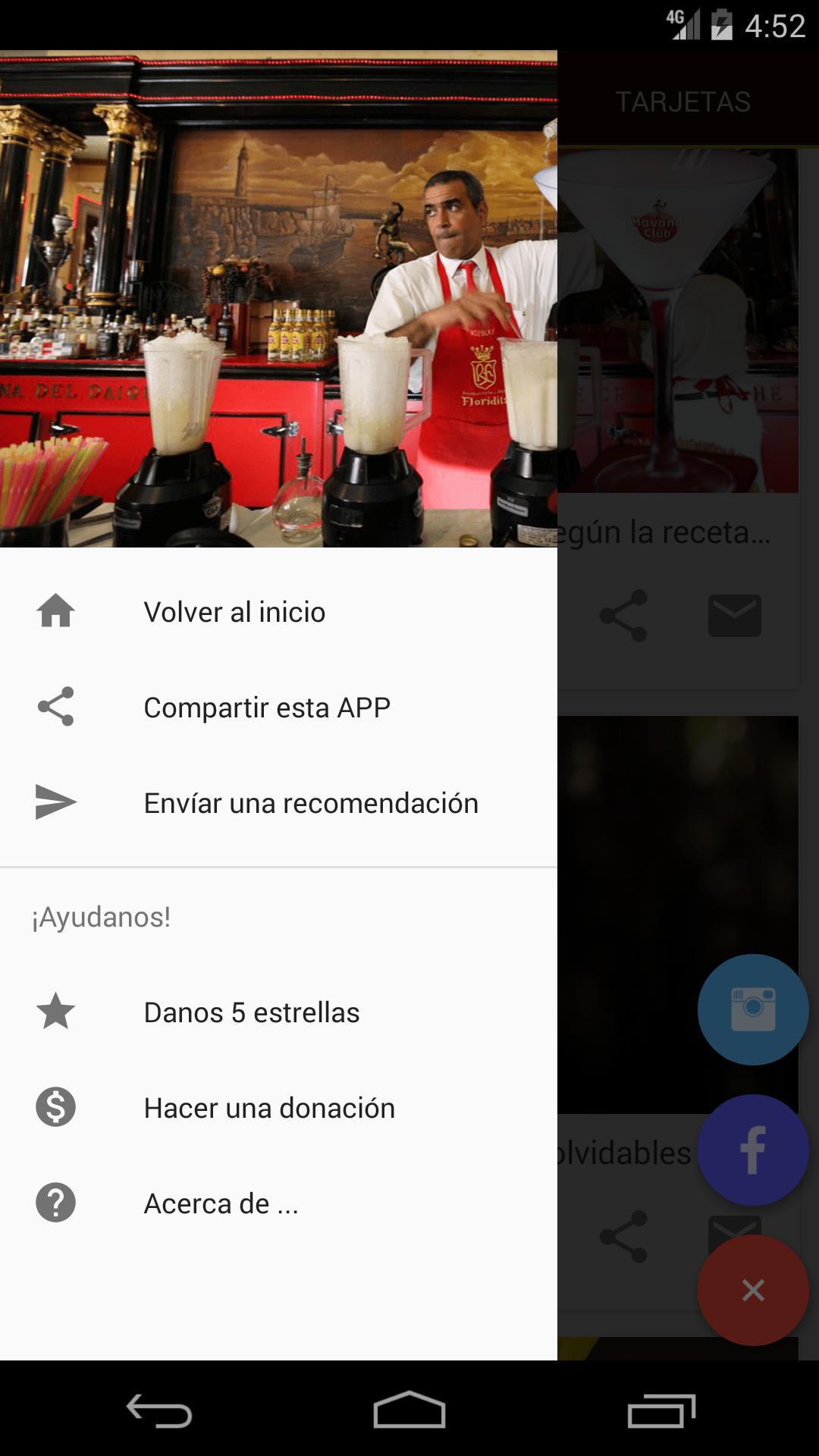
Task: Close the red floating action menu
Action: click(753, 1290)
